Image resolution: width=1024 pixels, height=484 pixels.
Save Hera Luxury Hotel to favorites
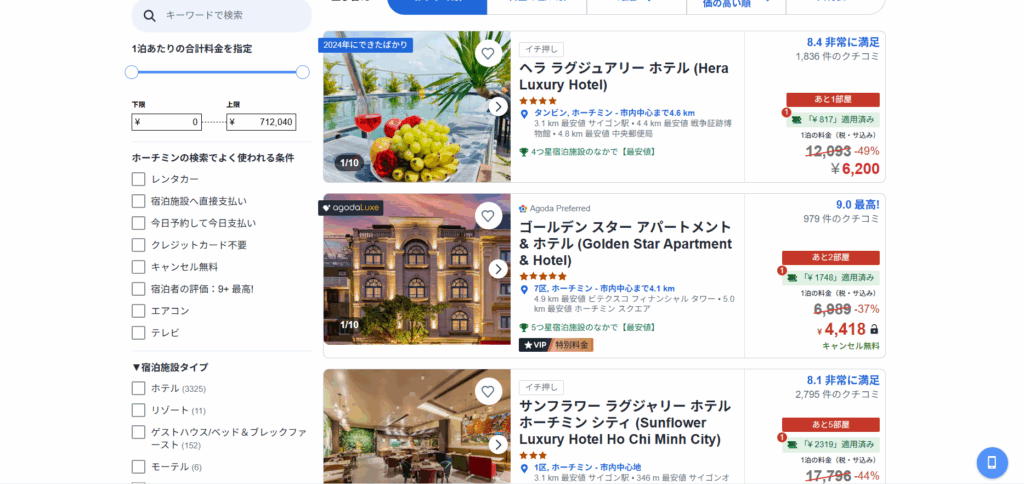488,54
